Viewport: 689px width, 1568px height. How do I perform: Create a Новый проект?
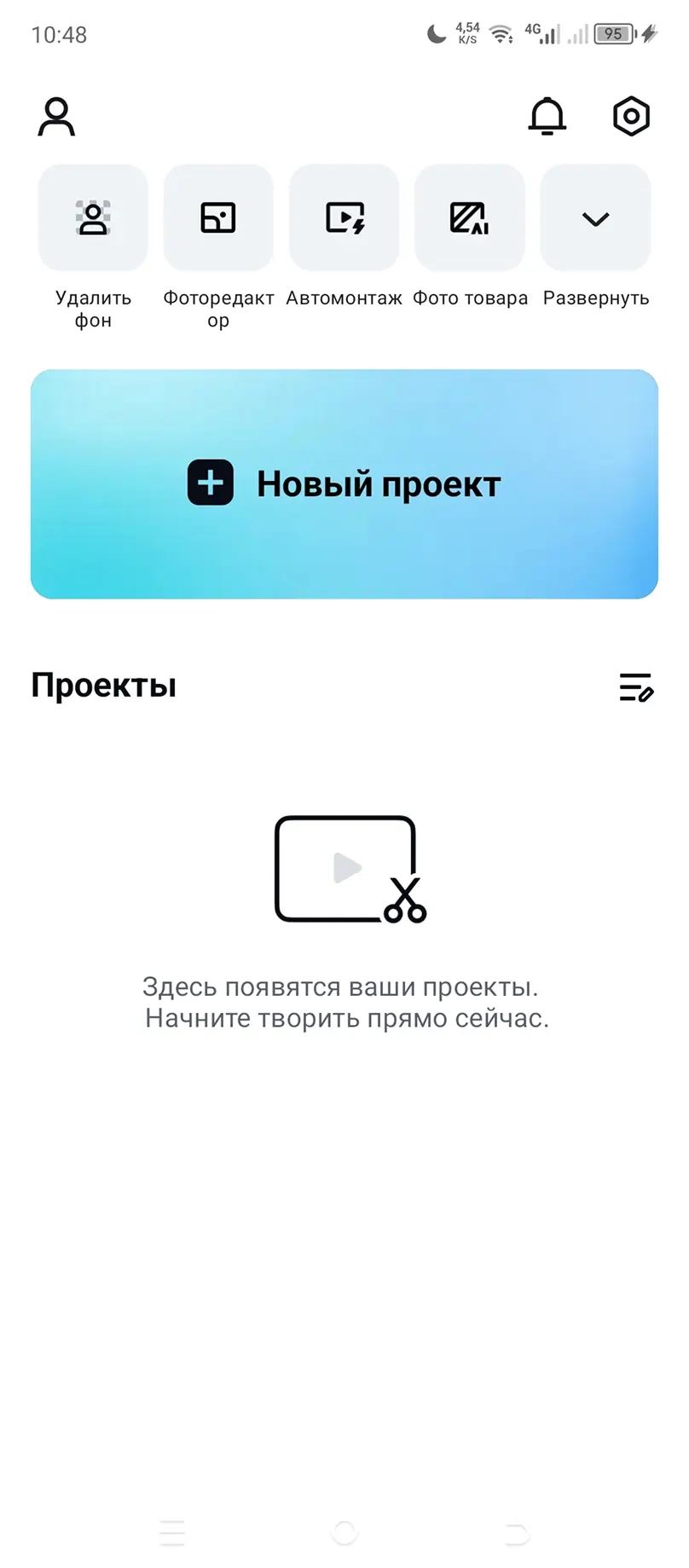pyautogui.click(x=344, y=483)
